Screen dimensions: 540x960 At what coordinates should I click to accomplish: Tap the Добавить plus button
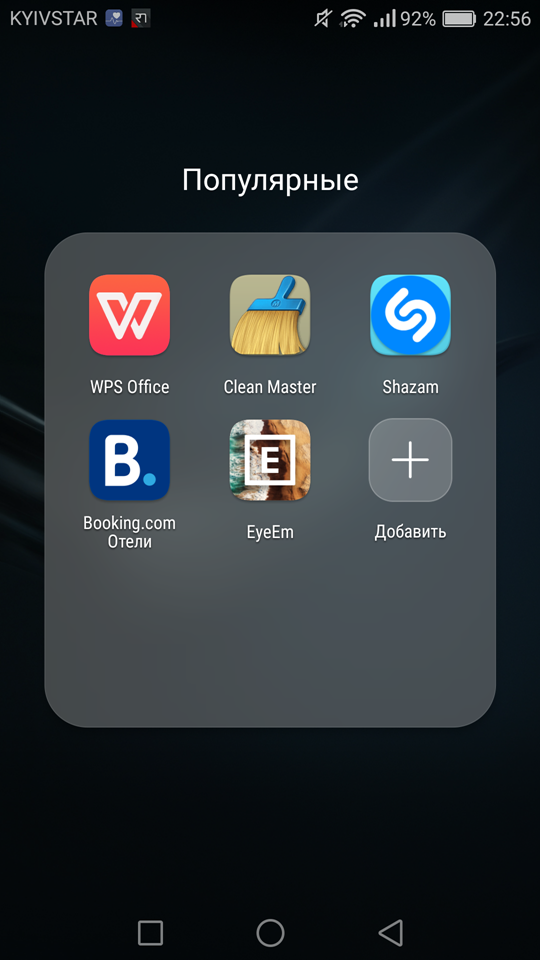pyautogui.click(x=410, y=460)
